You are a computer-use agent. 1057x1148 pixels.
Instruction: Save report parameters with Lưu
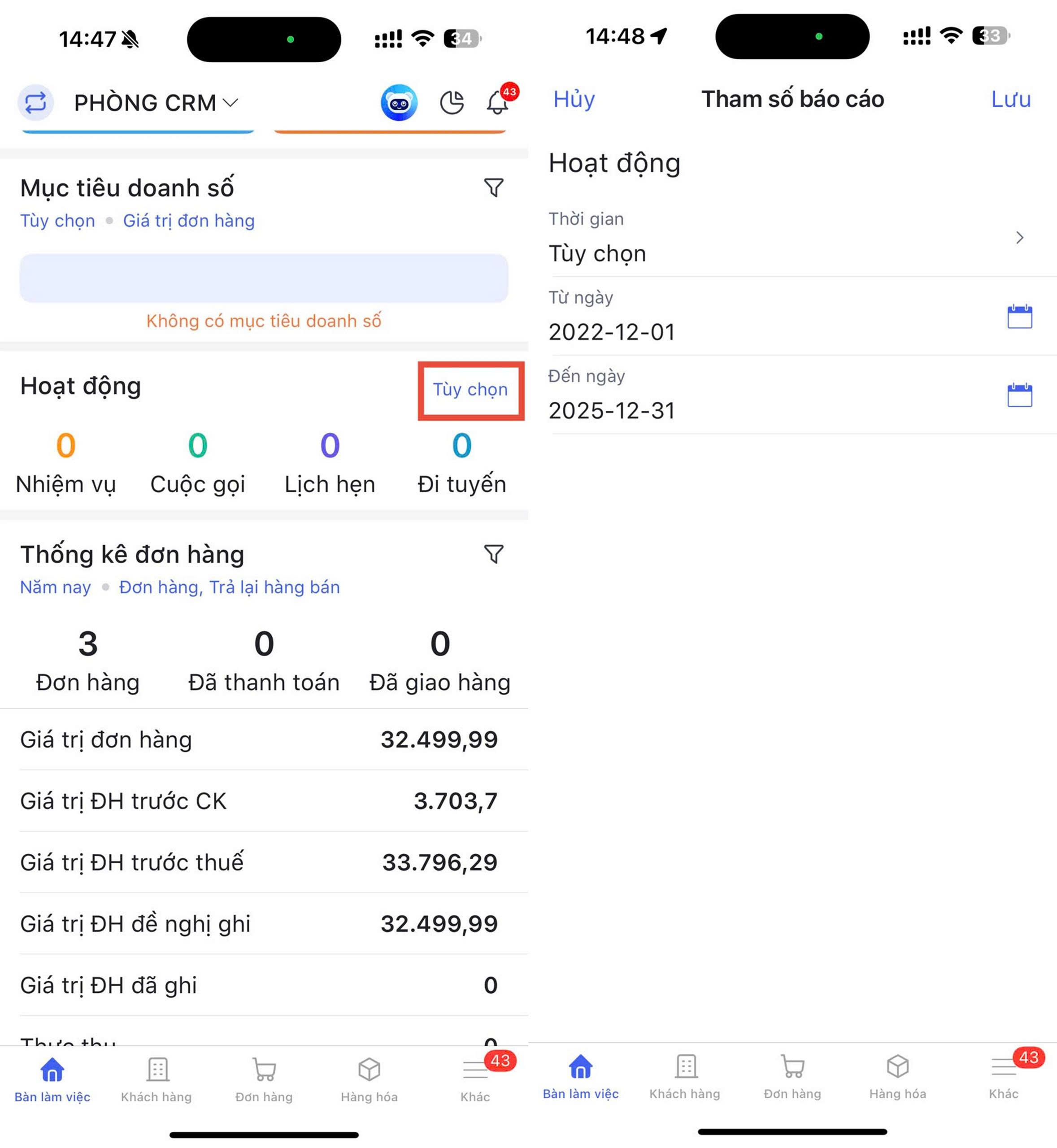[x=1011, y=100]
